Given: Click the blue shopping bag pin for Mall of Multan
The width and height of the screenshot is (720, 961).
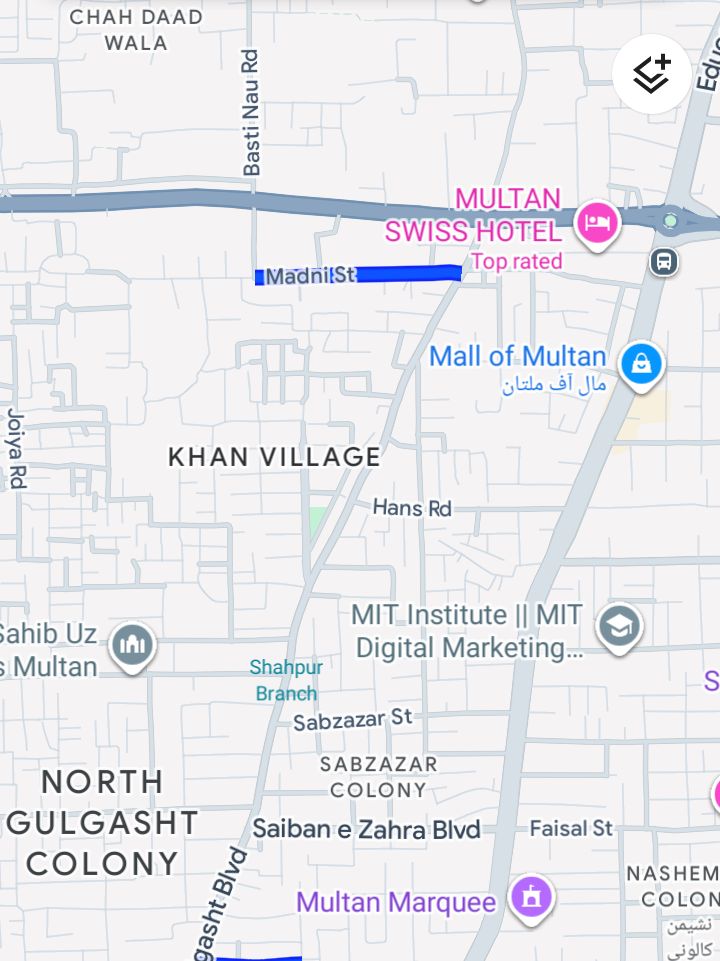Looking at the screenshot, I should pyautogui.click(x=642, y=363).
